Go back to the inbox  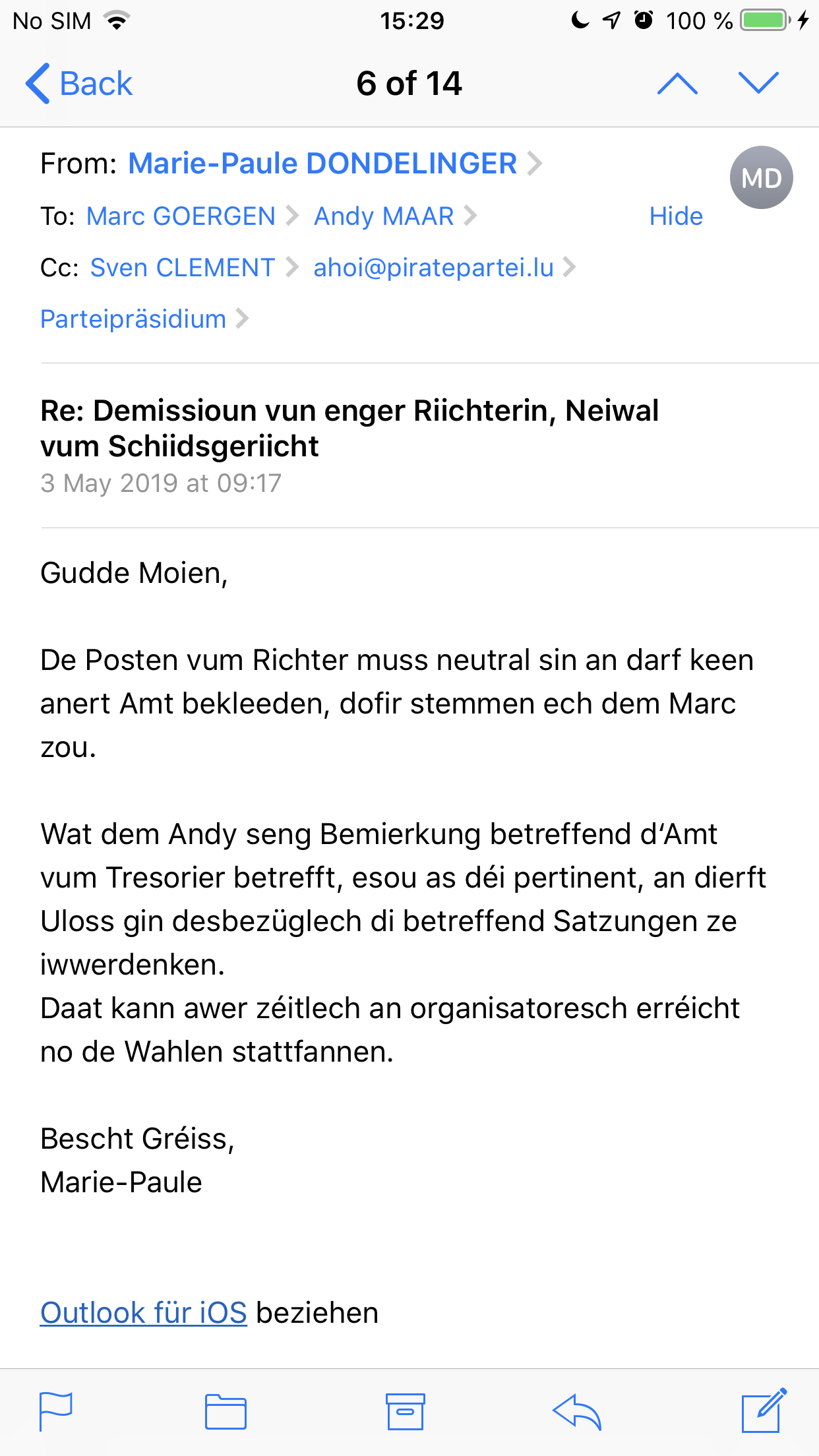(79, 84)
